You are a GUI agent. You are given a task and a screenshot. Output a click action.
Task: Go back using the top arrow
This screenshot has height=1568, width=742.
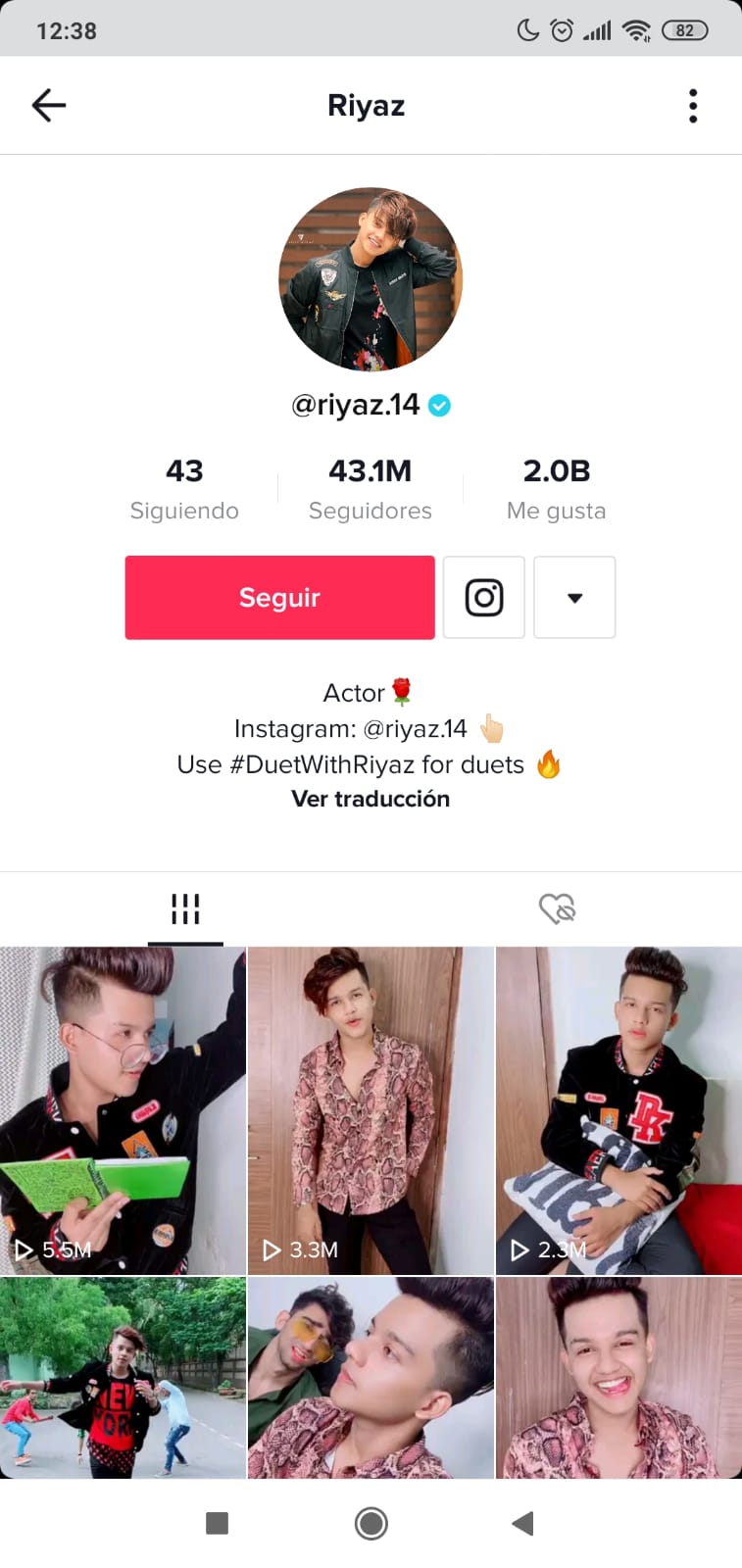(48, 105)
